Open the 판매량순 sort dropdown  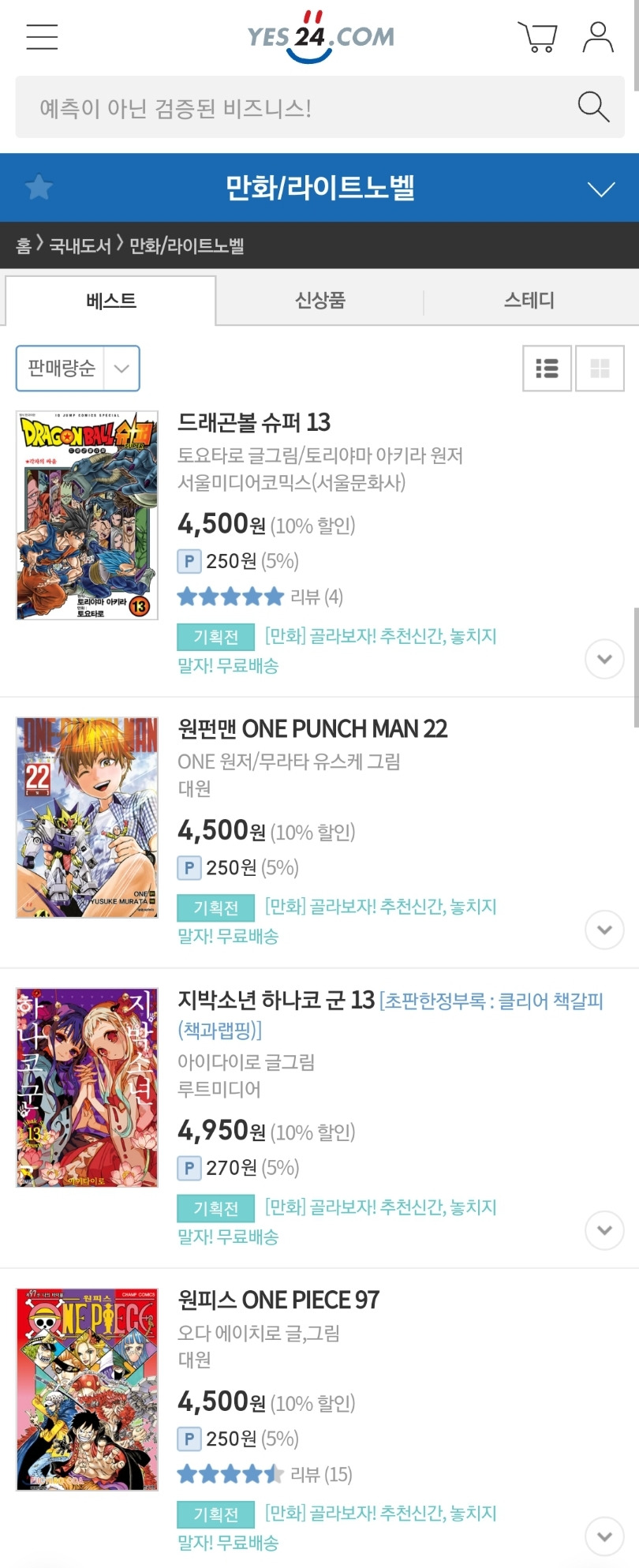[78, 369]
